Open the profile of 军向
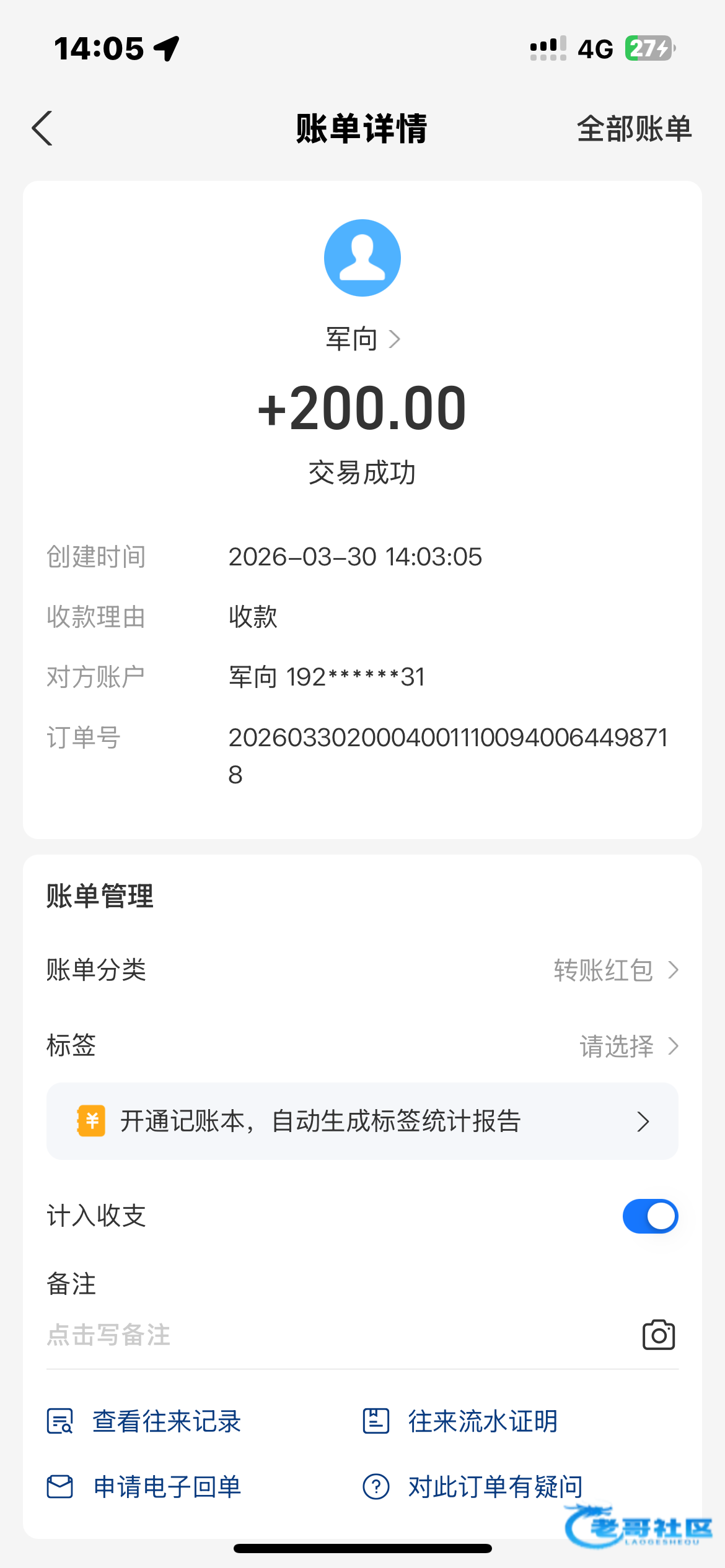 362,339
